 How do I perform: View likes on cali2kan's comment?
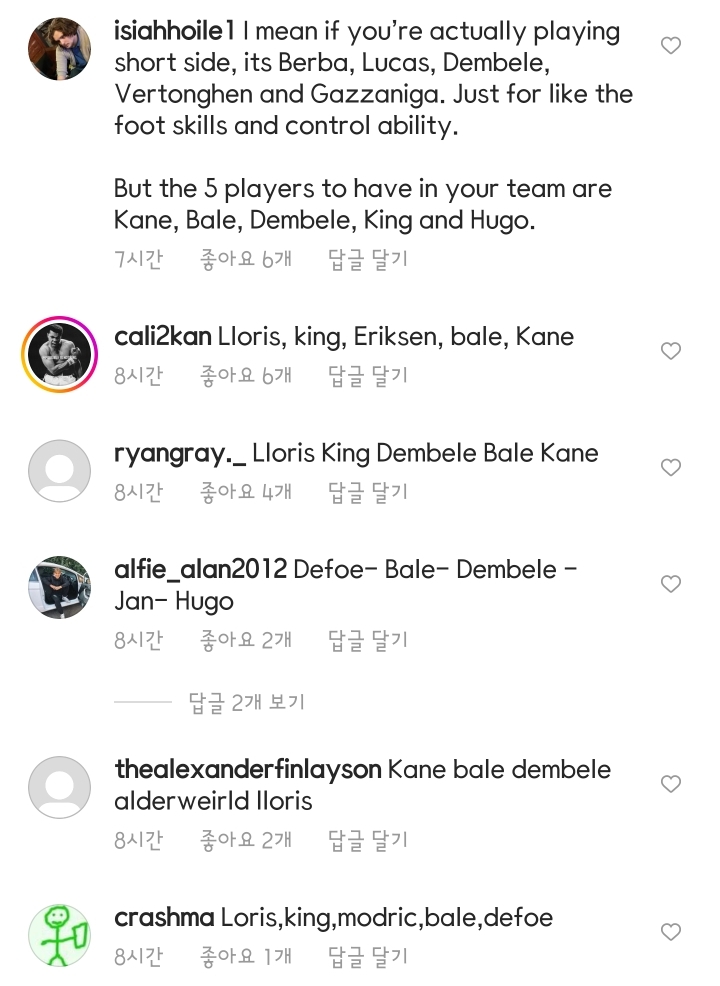(246, 376)
